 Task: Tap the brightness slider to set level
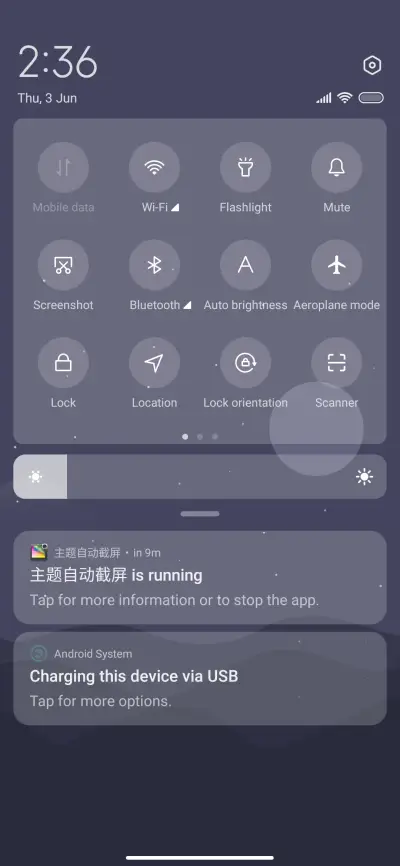200,477
